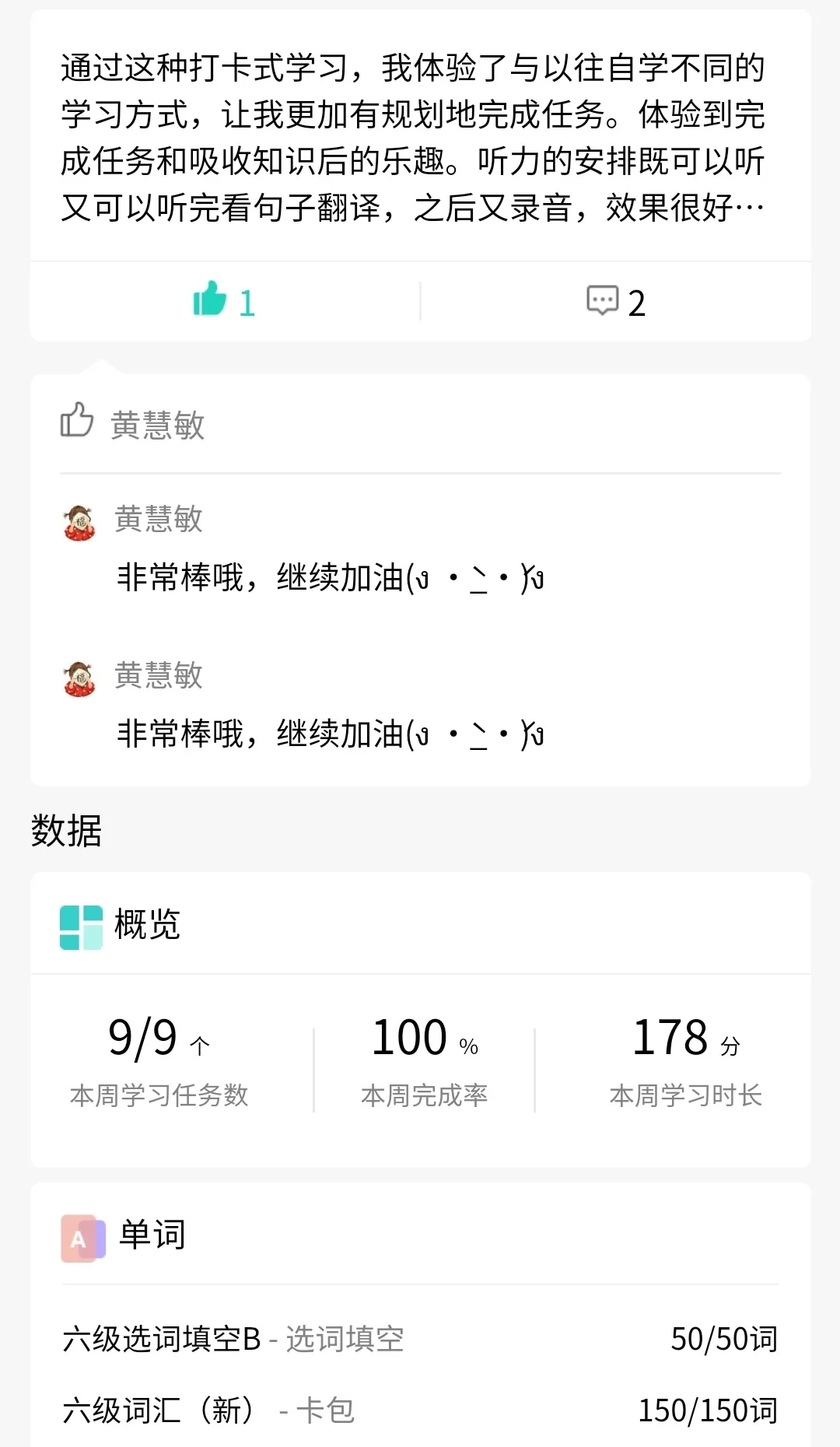
Task: Open 黄慧敏 beside the outlined thumbs-up
Action: (157, 425)
